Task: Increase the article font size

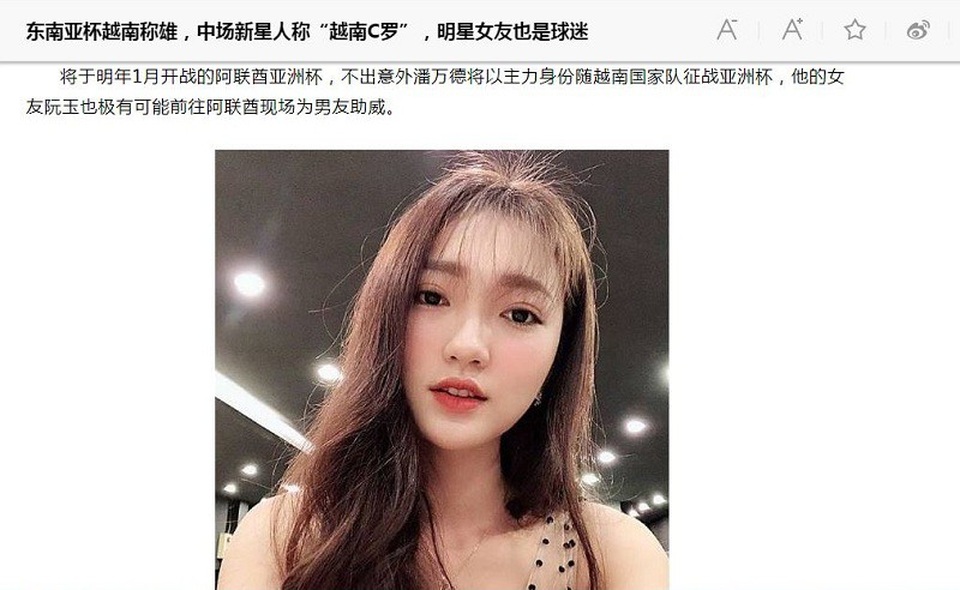Action: coord(792,30)
